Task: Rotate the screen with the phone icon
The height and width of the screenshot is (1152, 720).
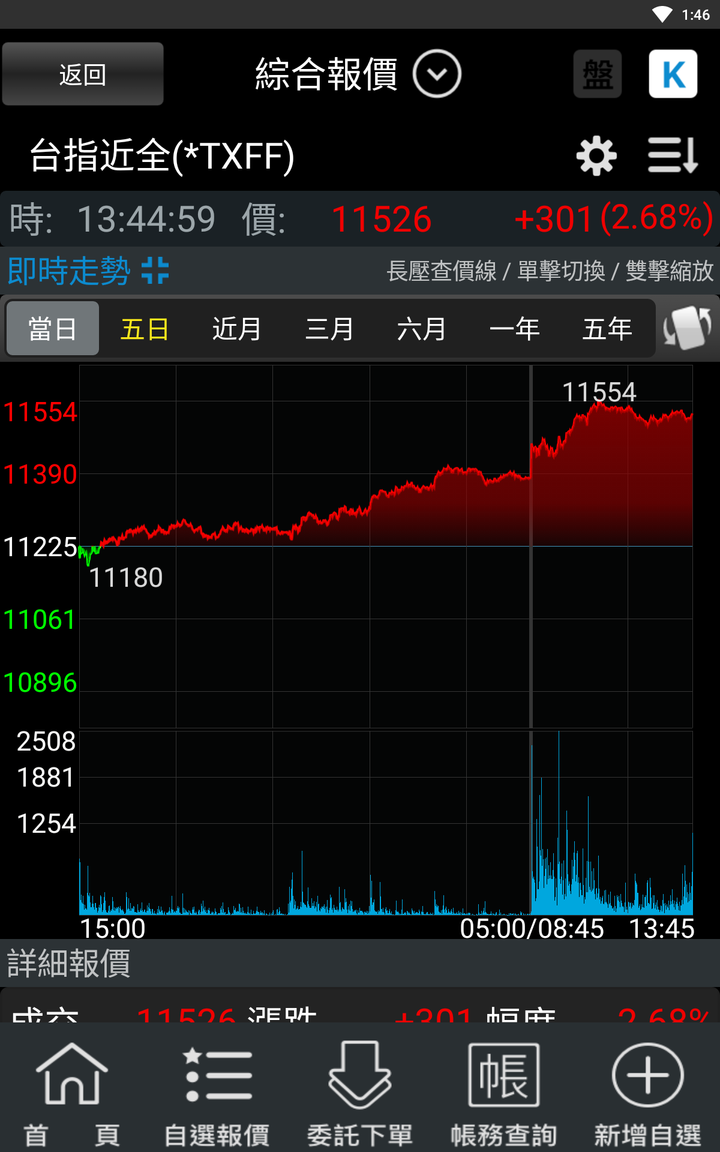Action: [688, 328]
